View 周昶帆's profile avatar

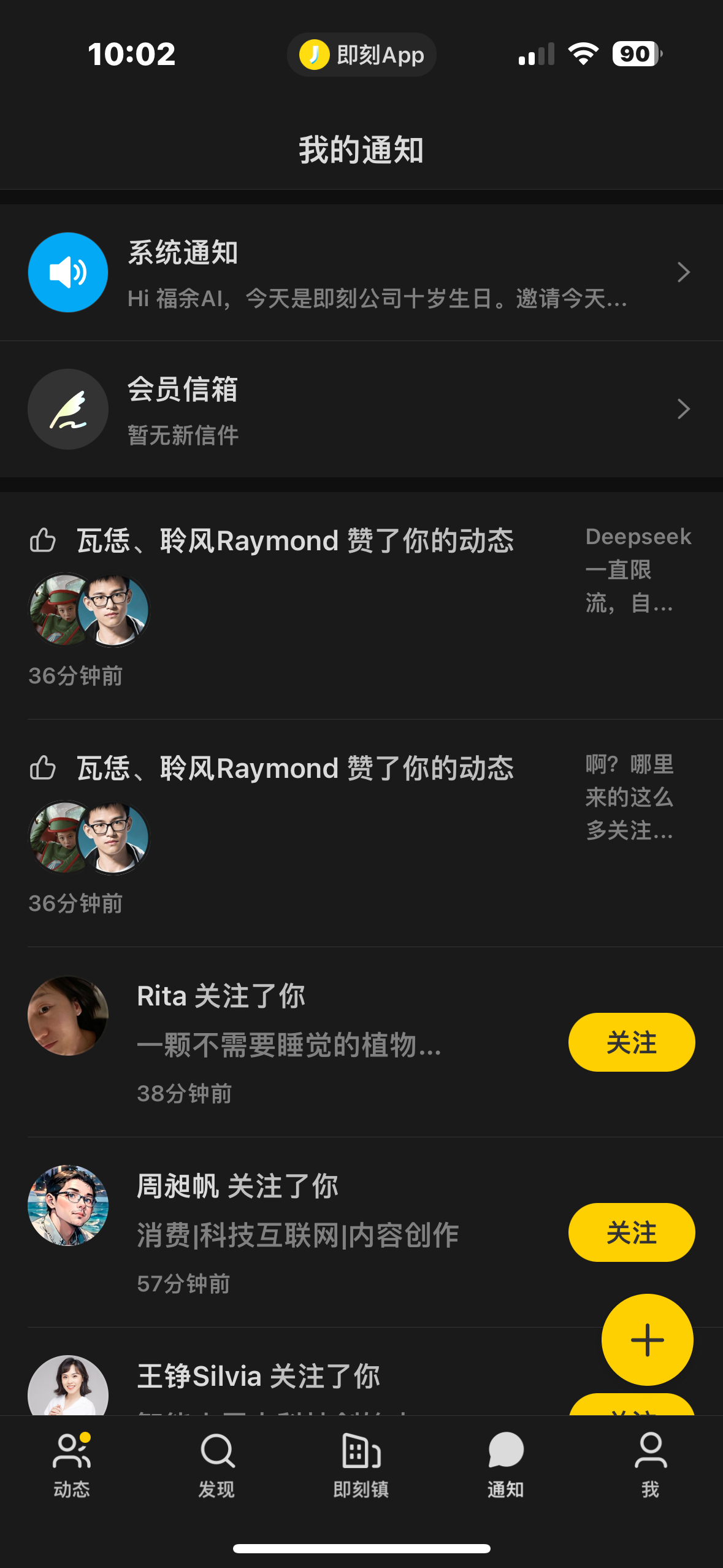point(68,1205)
